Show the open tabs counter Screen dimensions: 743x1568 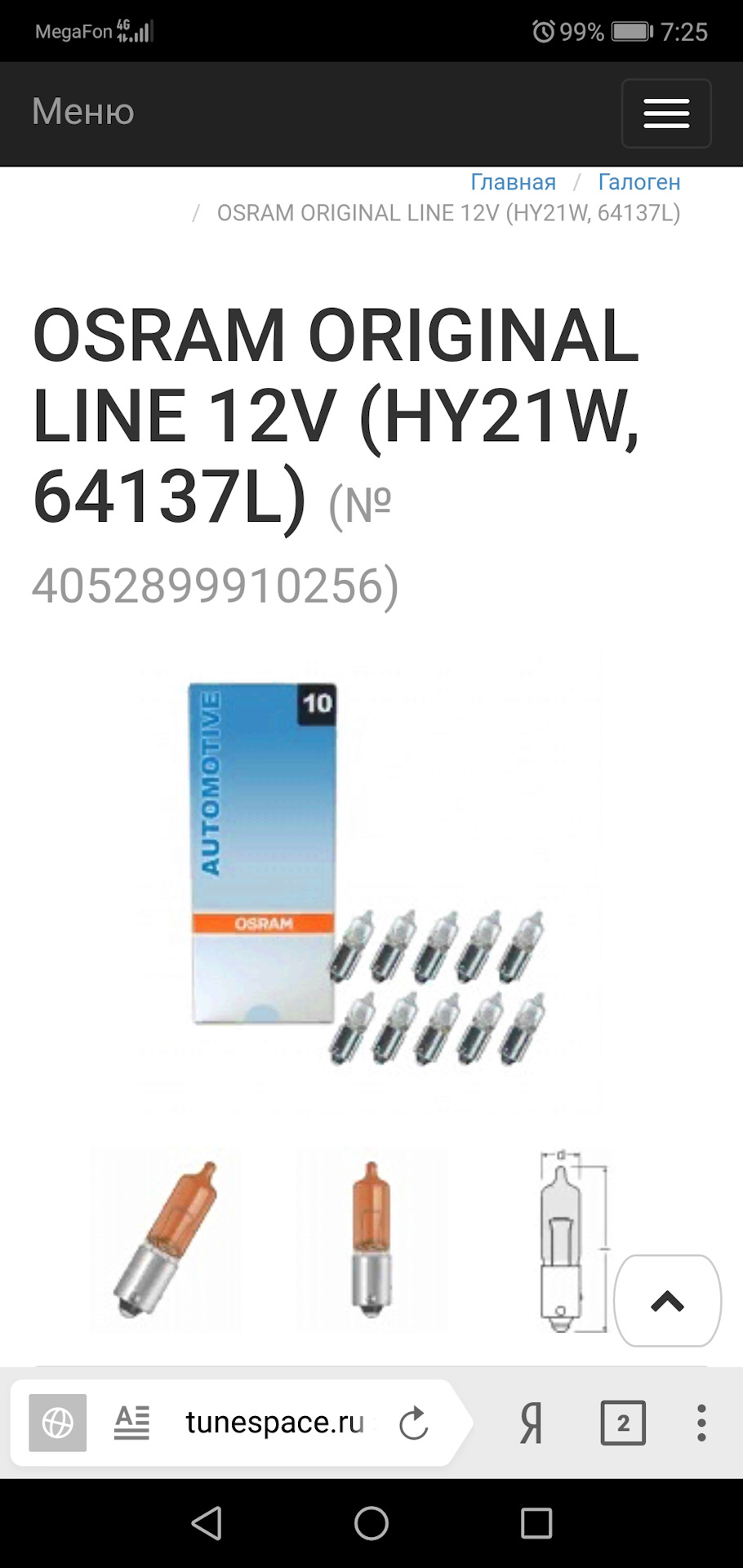(623, 1423)
